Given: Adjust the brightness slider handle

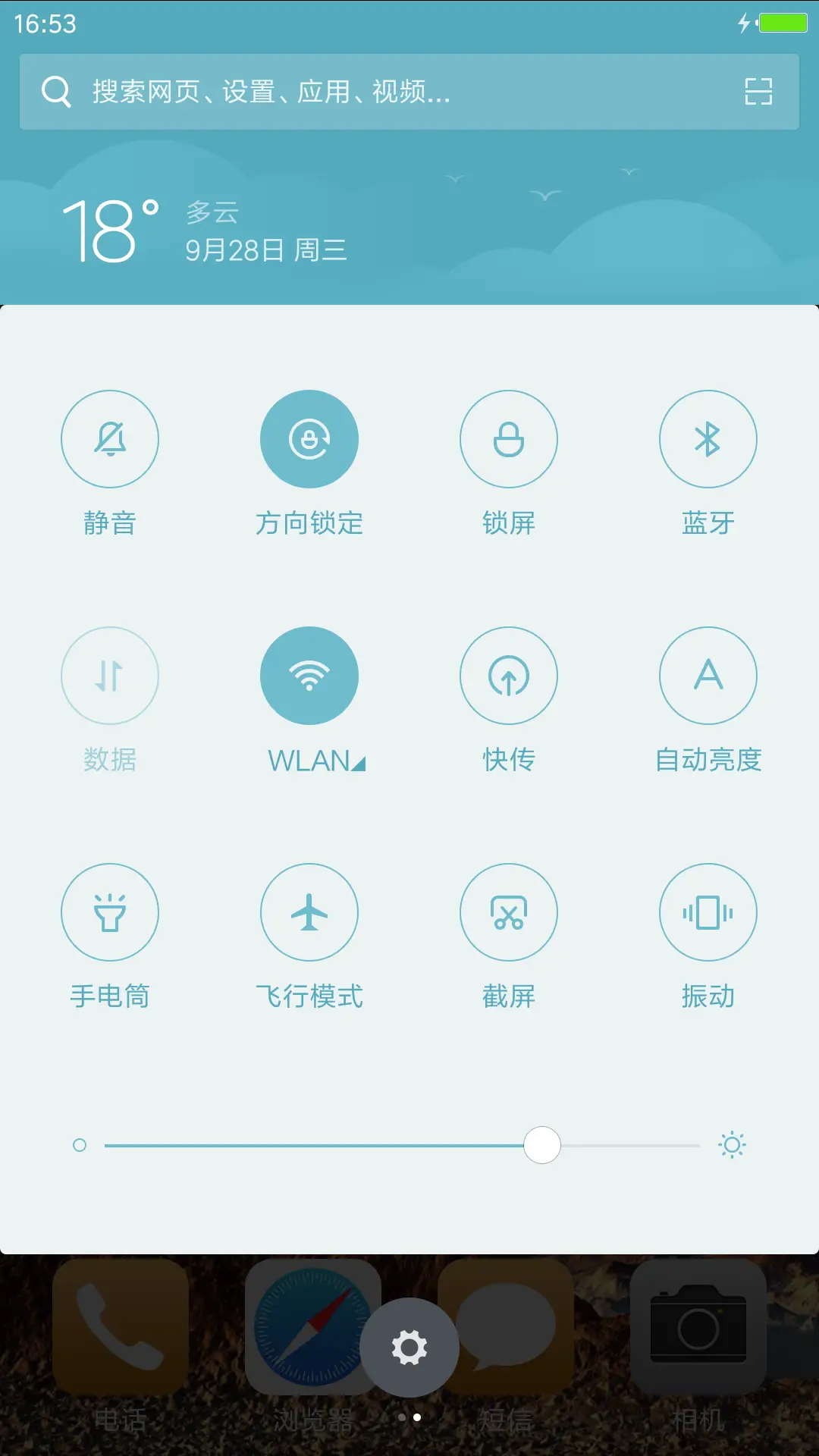Looking at the screenshot, I should 541,1144.
